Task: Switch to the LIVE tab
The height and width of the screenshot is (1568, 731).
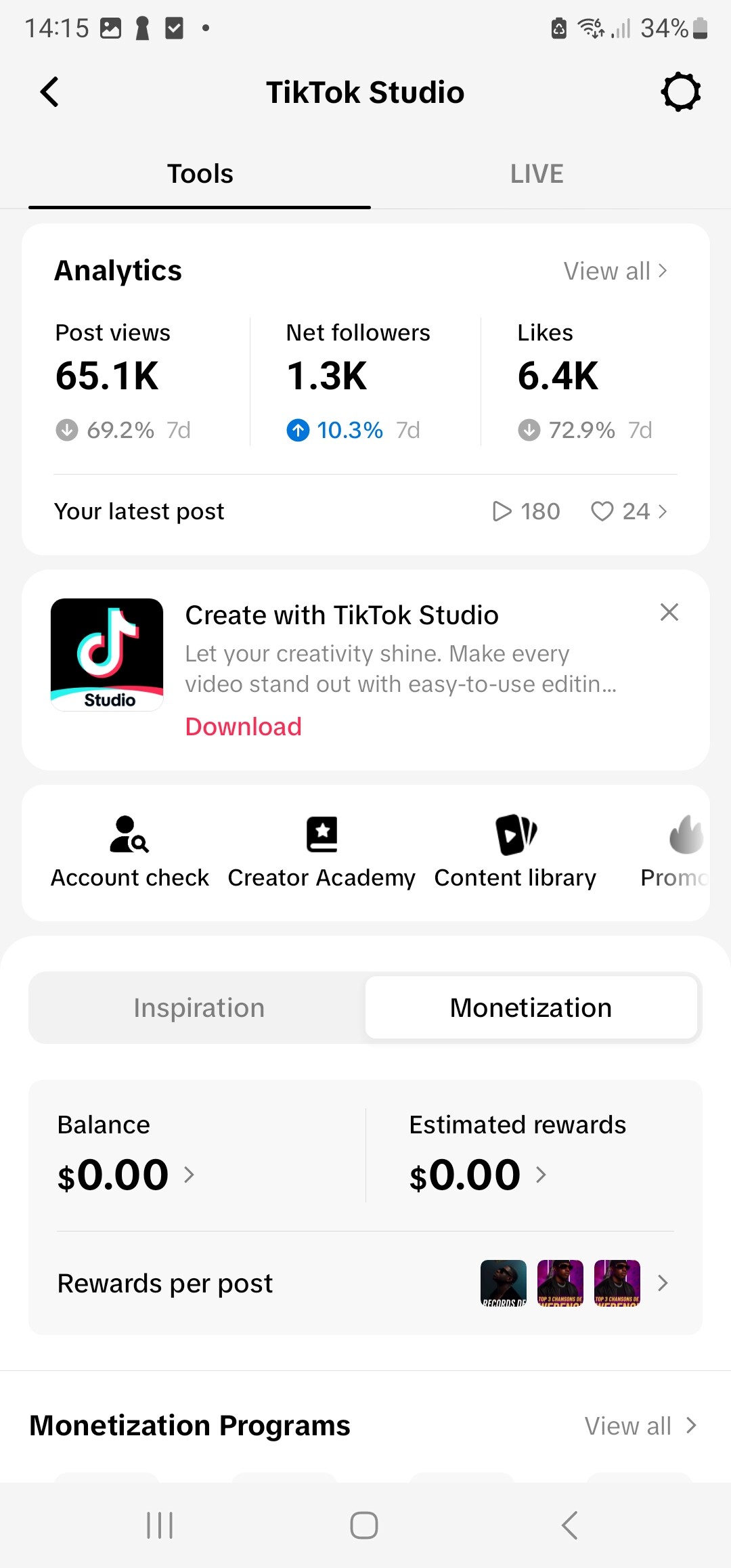Action: 537,174
